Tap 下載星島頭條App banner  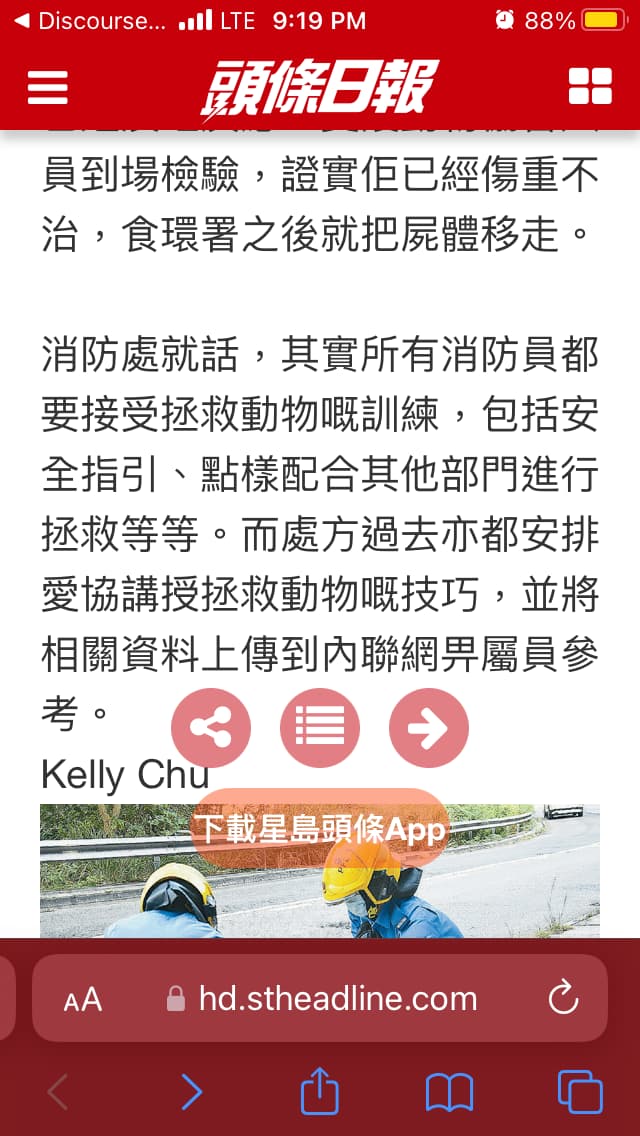[320, 830]
